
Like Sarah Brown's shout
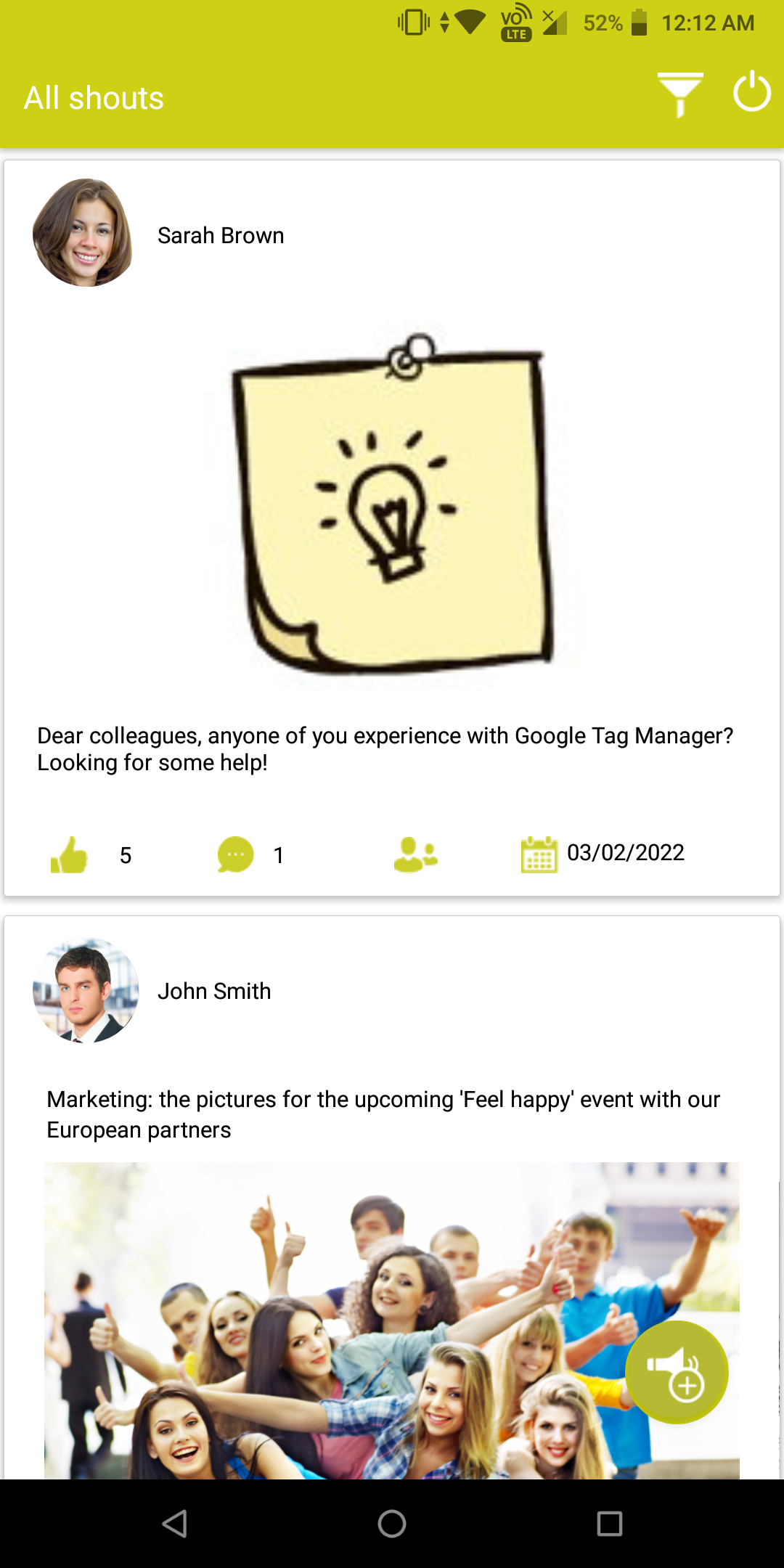69,854
